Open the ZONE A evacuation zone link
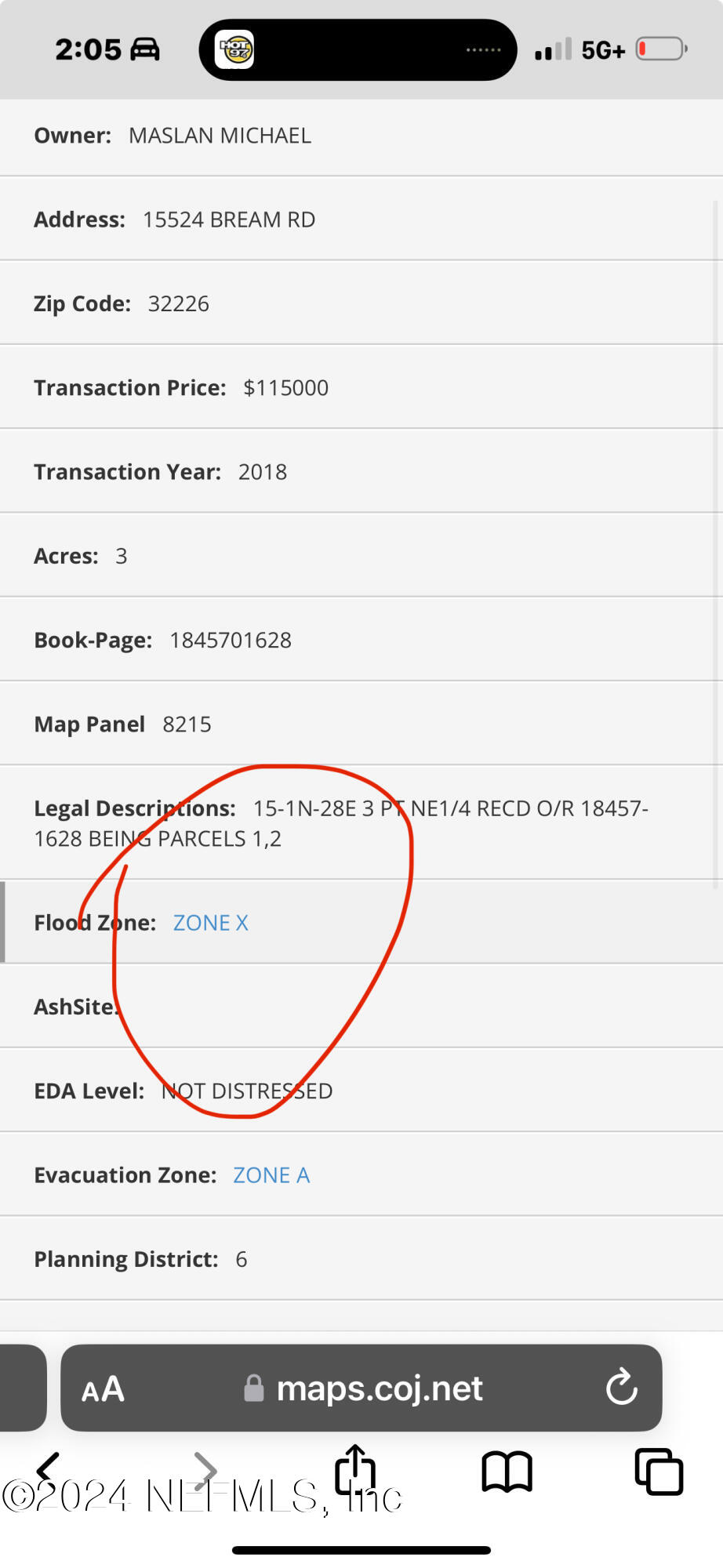Image resolution: width=723 pixels, height=1568 pixels. tap(271, 1175)
